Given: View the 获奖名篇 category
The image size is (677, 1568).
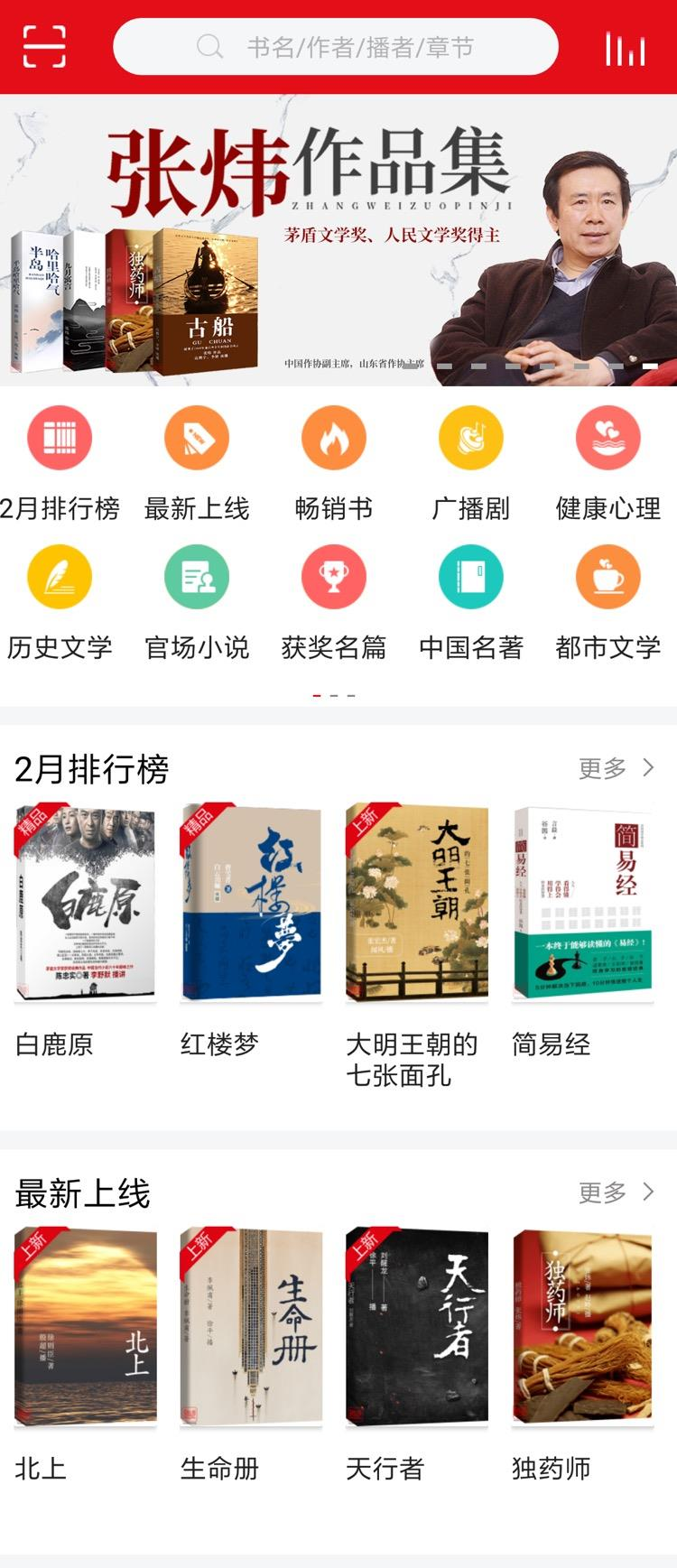Looking at the screenshot, I should [x=334, y=578].
